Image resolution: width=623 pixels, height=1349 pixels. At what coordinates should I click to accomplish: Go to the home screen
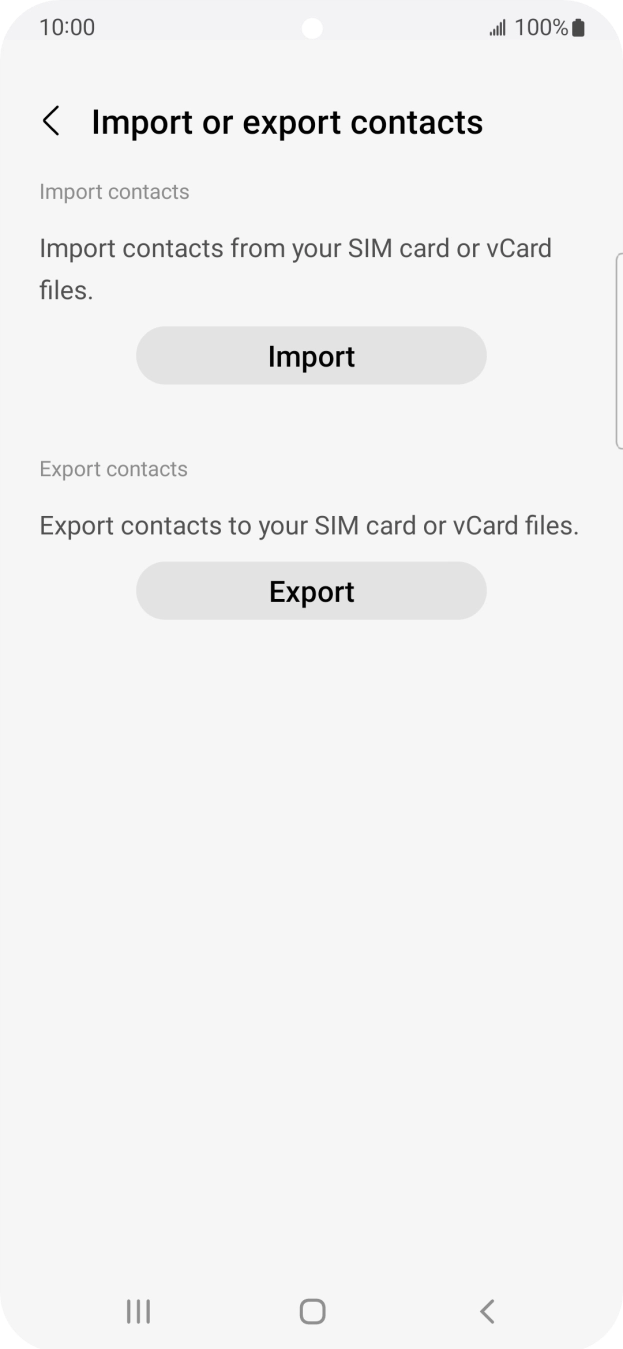pos(312,1311)
